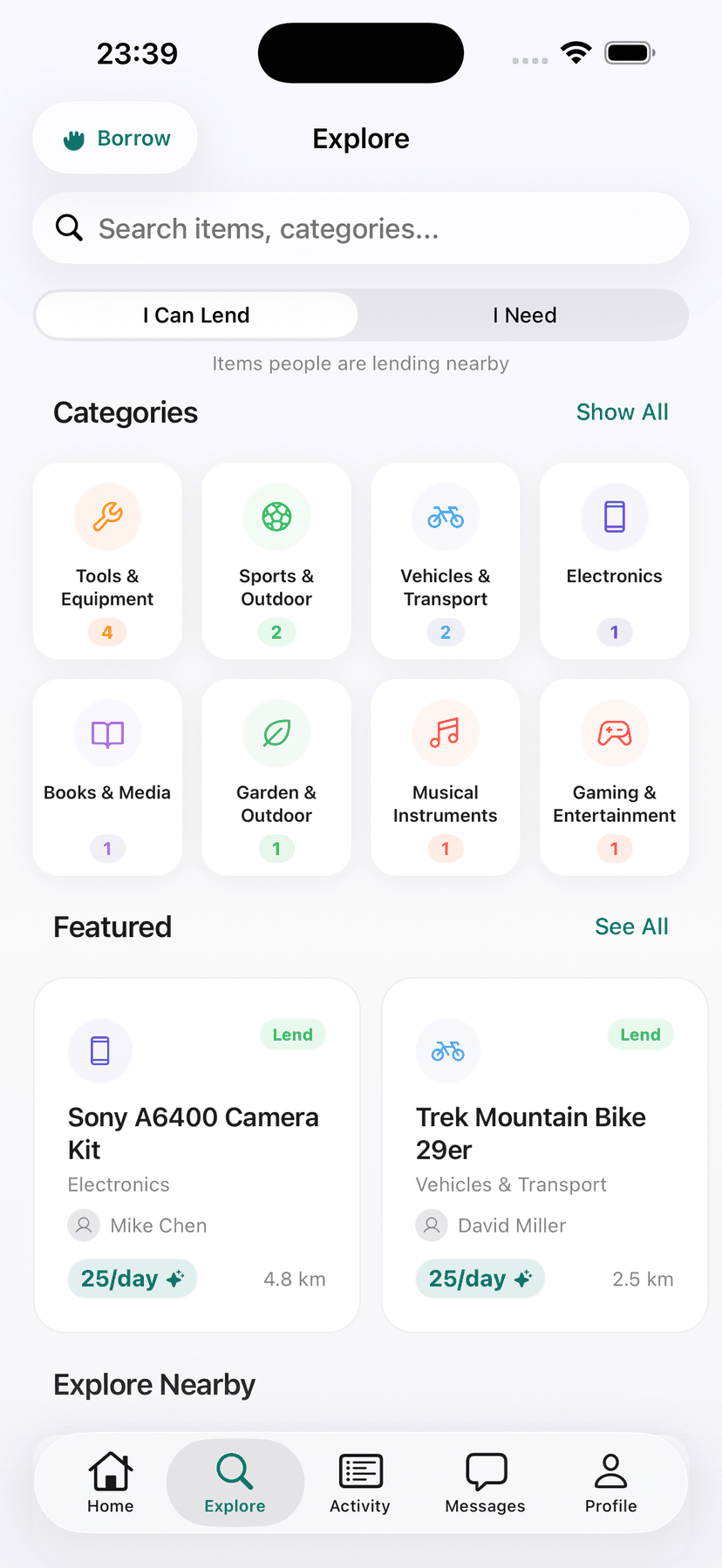The image size is (722, 1568).
Task: Open the Tools & Equipment category icon
Action: pos(107,516)
